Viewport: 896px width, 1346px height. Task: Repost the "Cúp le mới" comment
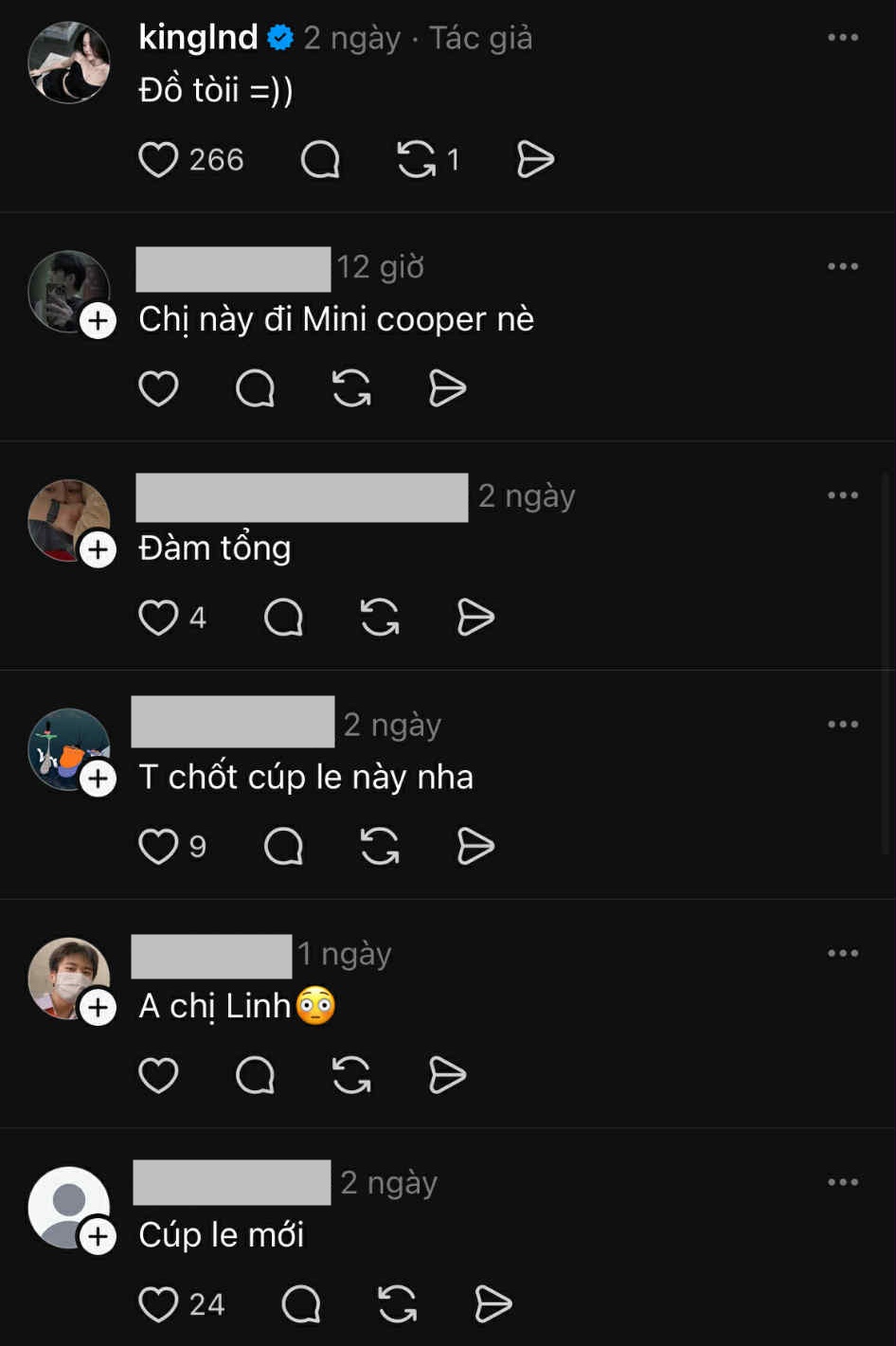click(397, 1304)
